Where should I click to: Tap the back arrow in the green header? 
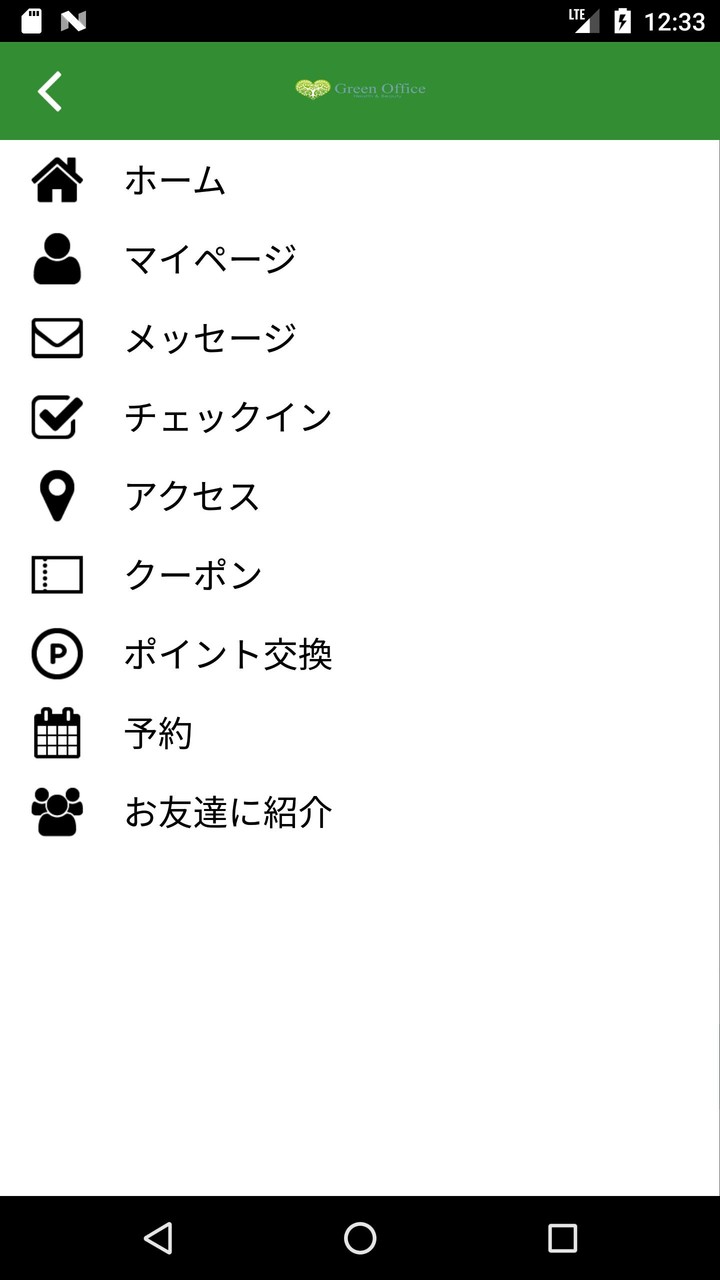pyautogui.click(x=48, y=90)
